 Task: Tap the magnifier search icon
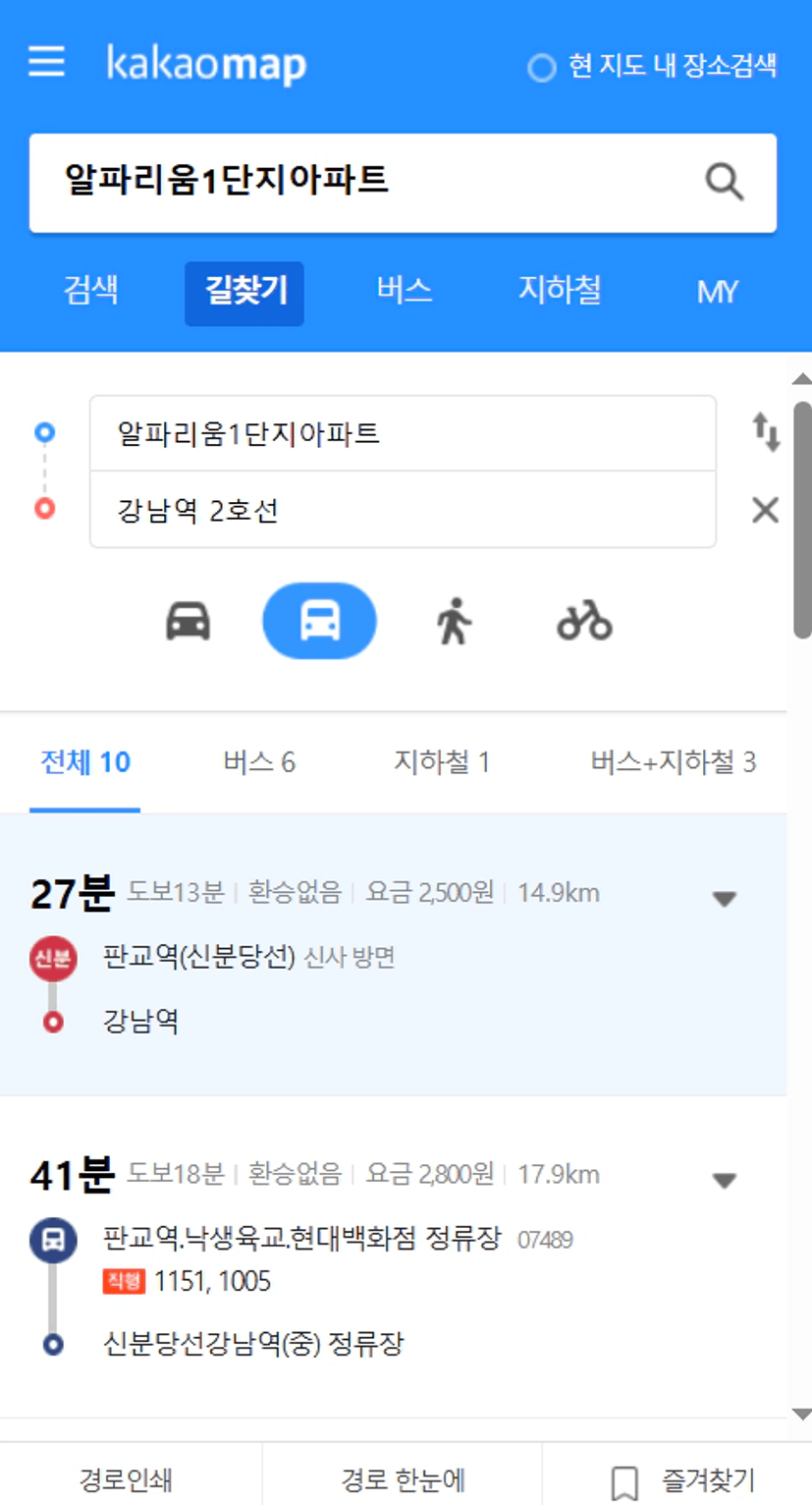click(725, 182)
